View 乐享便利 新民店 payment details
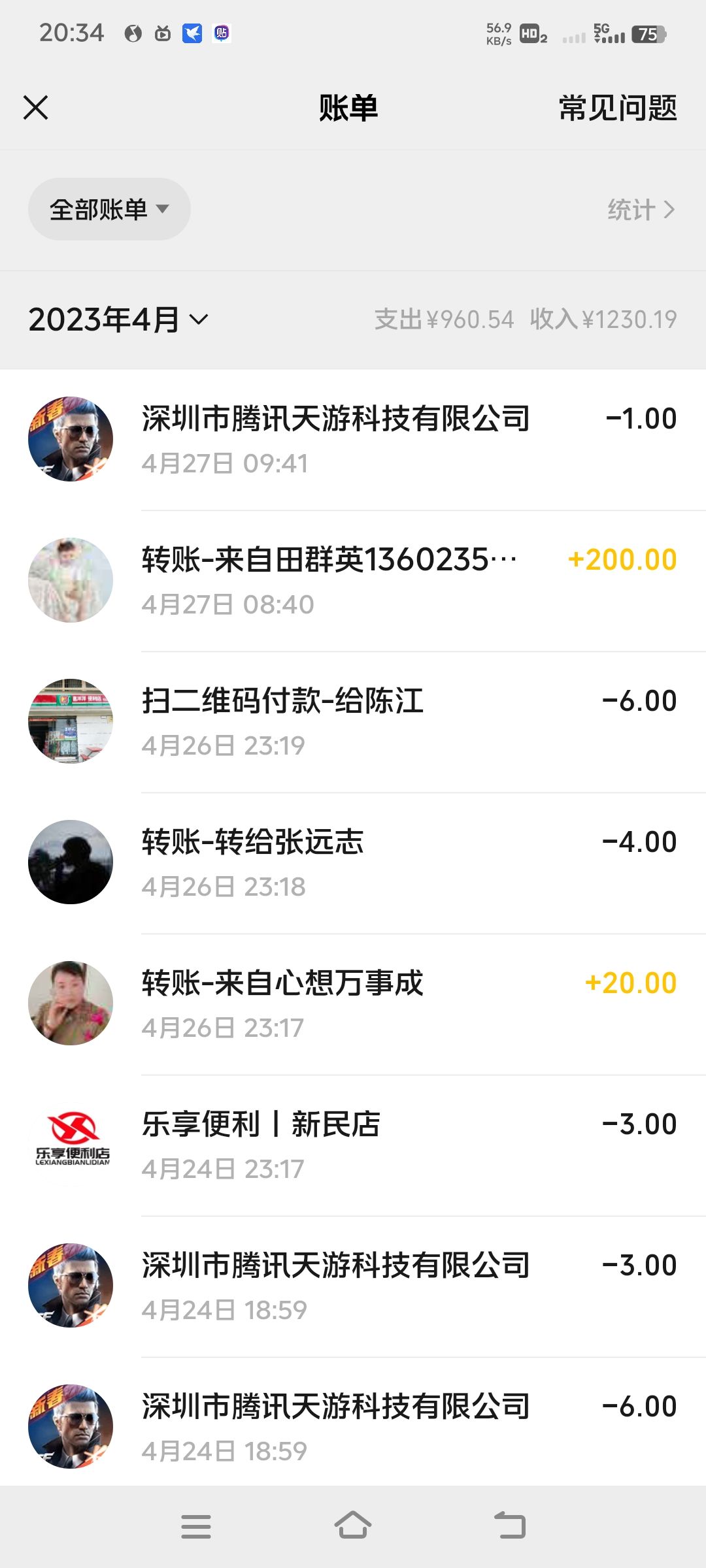The height and width of the screenshot is (1568, 706). pos(353,1145)
